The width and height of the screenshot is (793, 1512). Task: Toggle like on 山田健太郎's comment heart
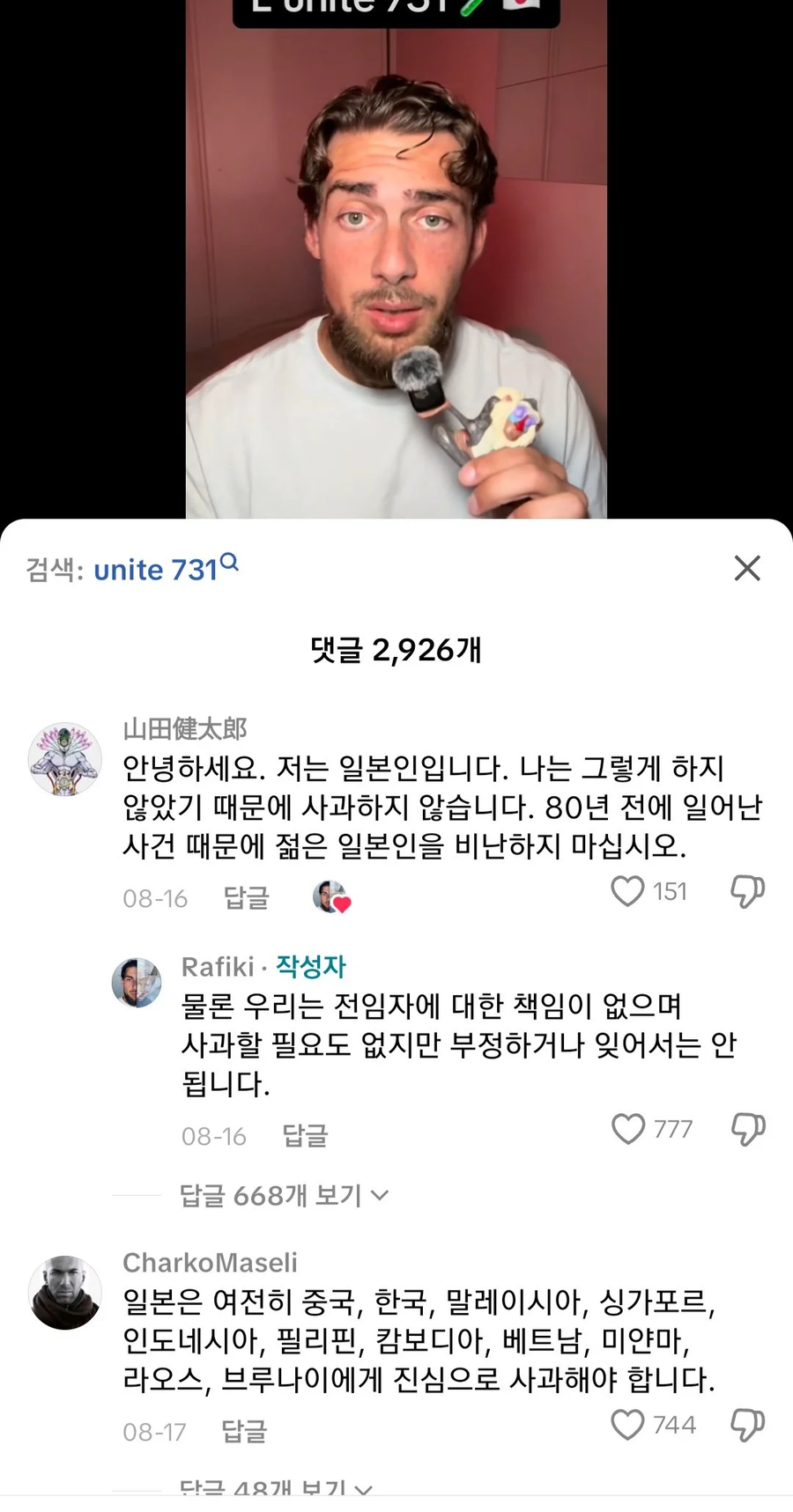[626, 892]
